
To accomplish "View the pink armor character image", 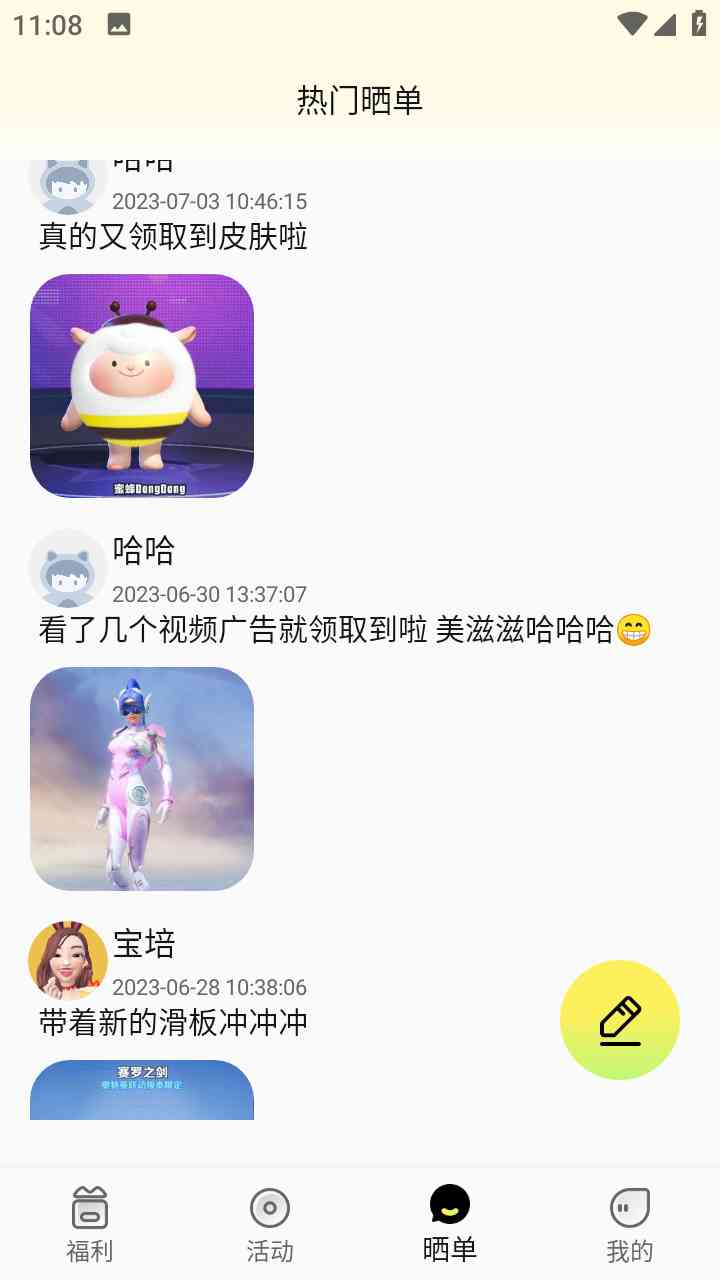I will tap(142, 779).
